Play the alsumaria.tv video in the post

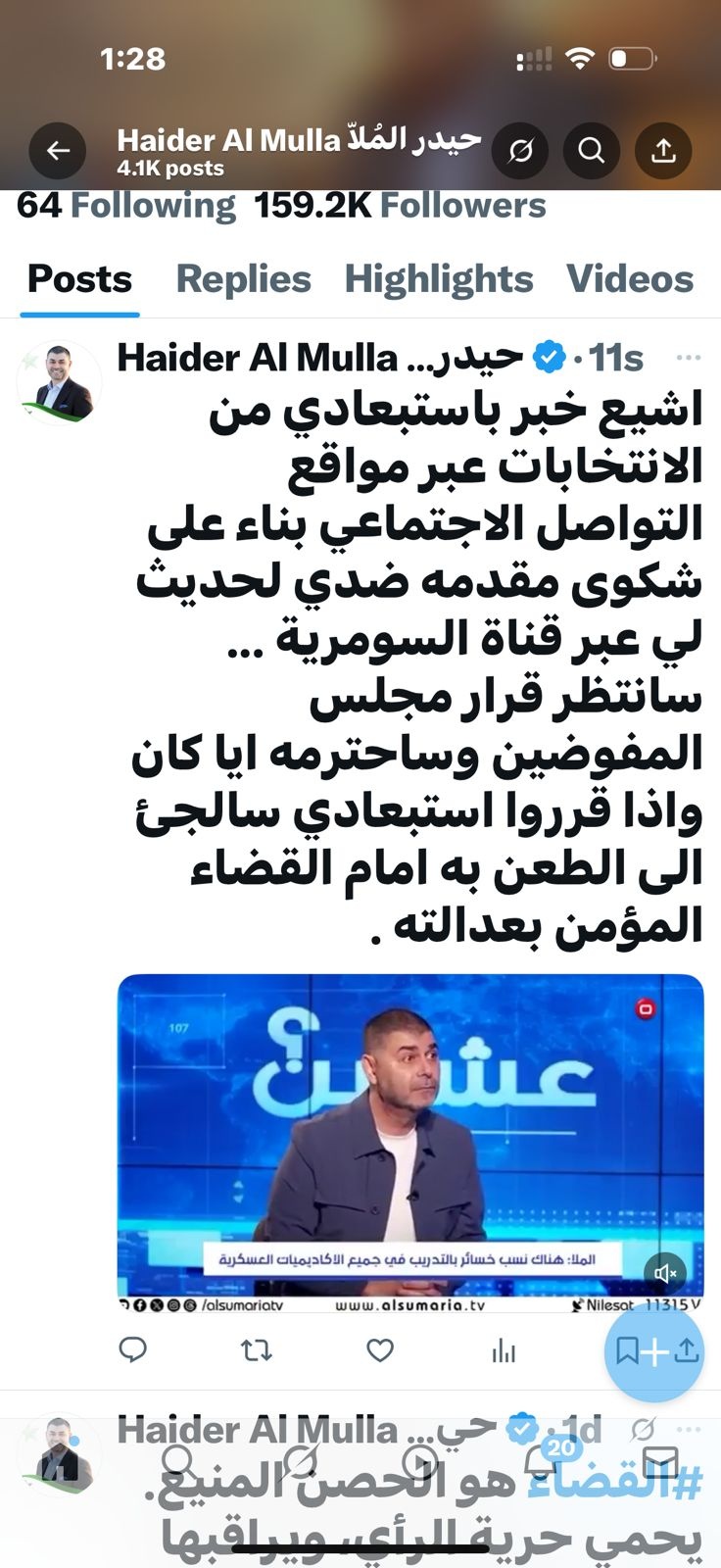[410, 1144]
